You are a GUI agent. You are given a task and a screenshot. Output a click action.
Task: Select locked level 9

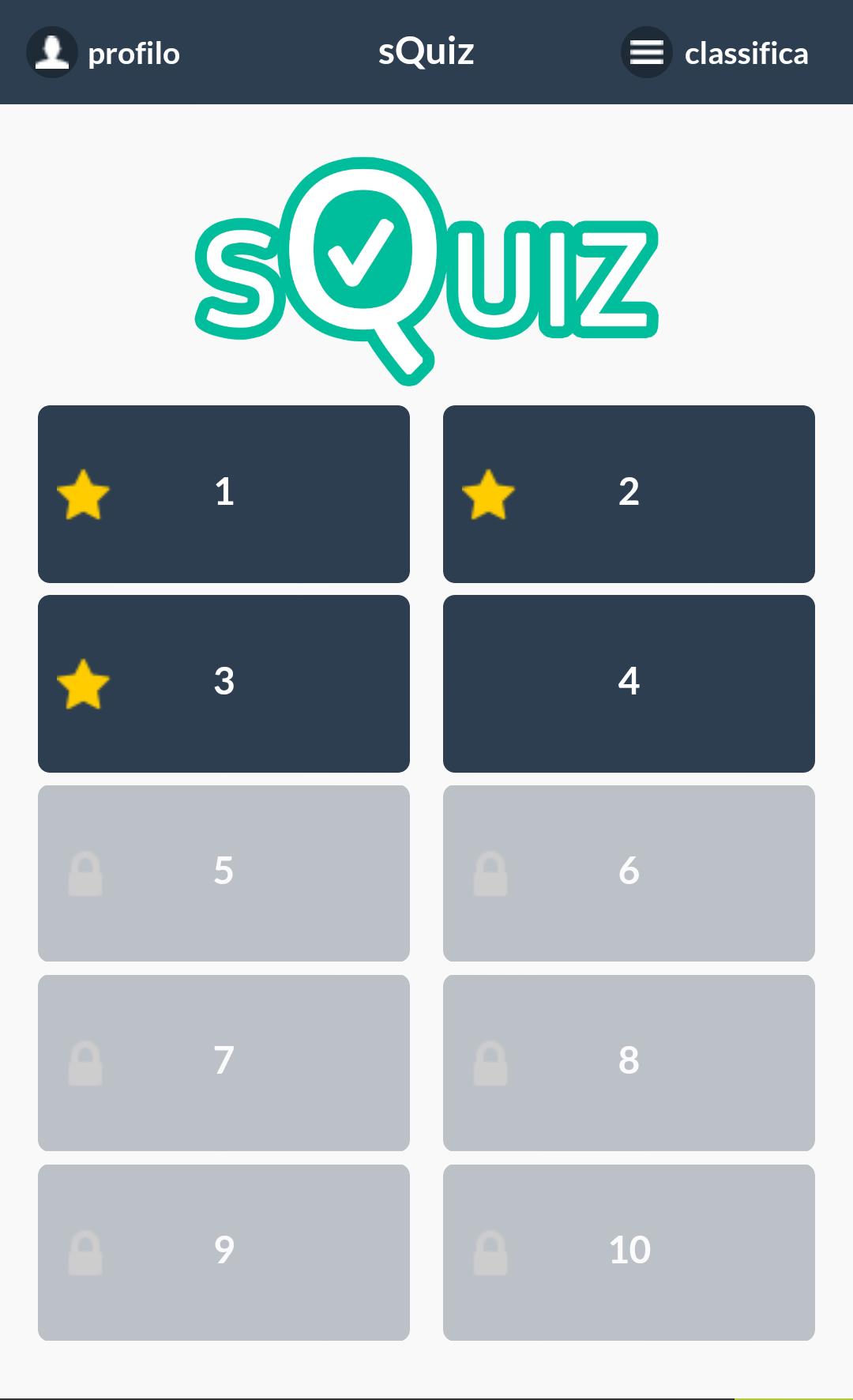(224, 1252)
